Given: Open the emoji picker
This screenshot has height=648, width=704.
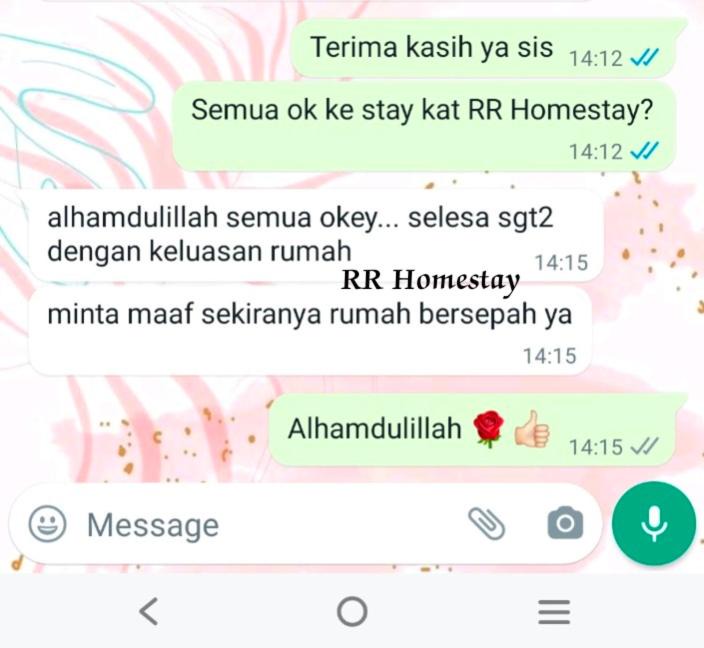Looking at the screenshot, I should (x=47, y=524).
